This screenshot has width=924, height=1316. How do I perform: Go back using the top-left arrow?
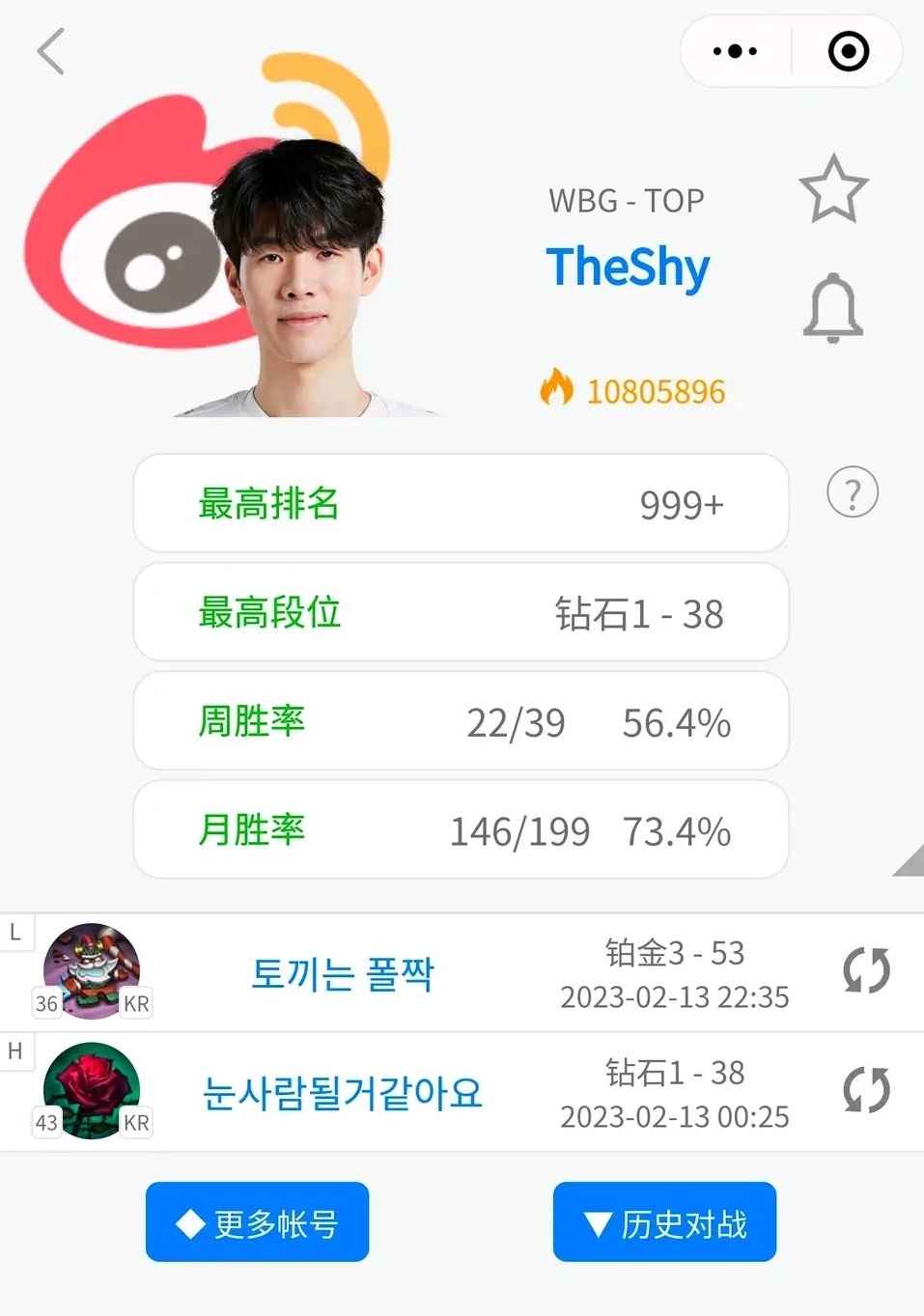point(50,51)
